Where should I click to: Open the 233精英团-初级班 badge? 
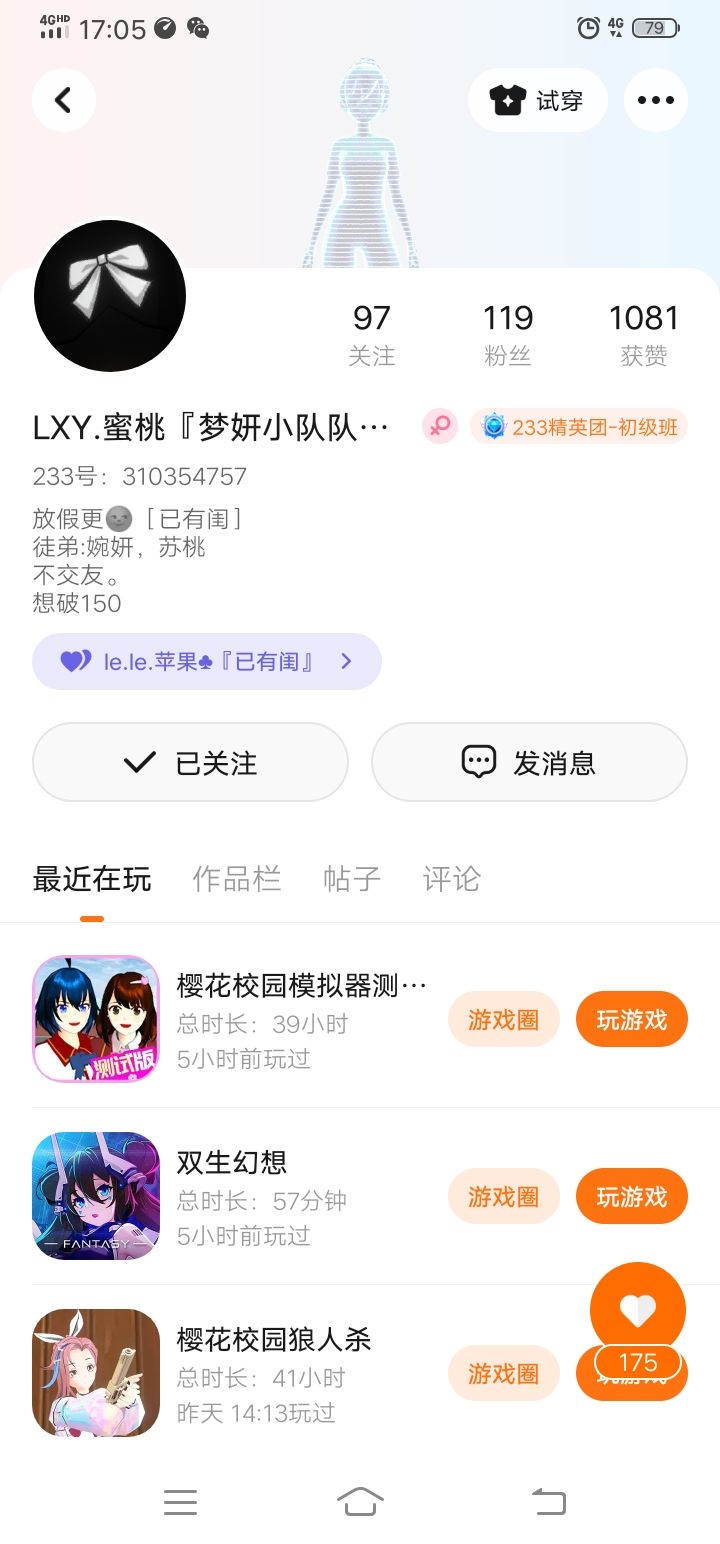[580, 427]
